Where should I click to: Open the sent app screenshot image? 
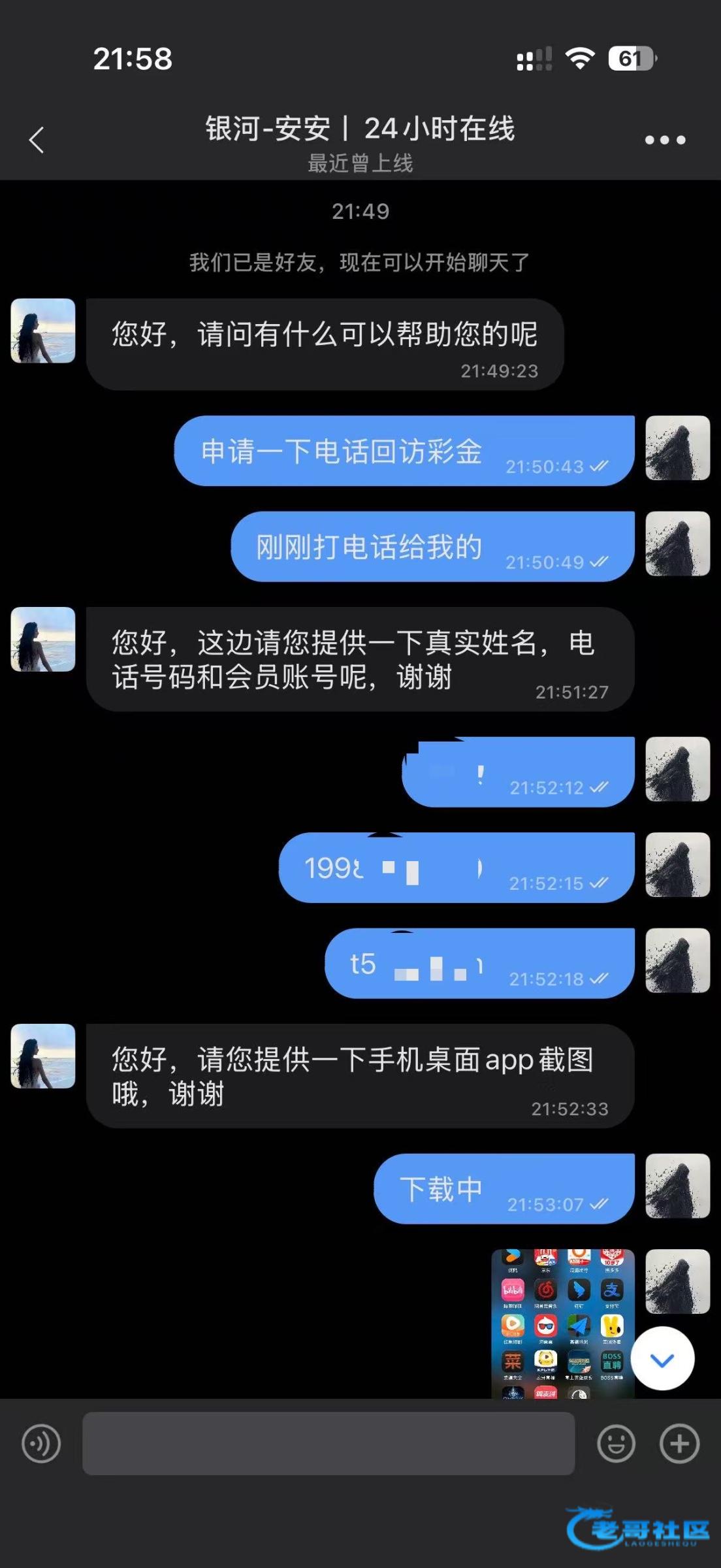pyautogui.click(x=562, y=1322)
